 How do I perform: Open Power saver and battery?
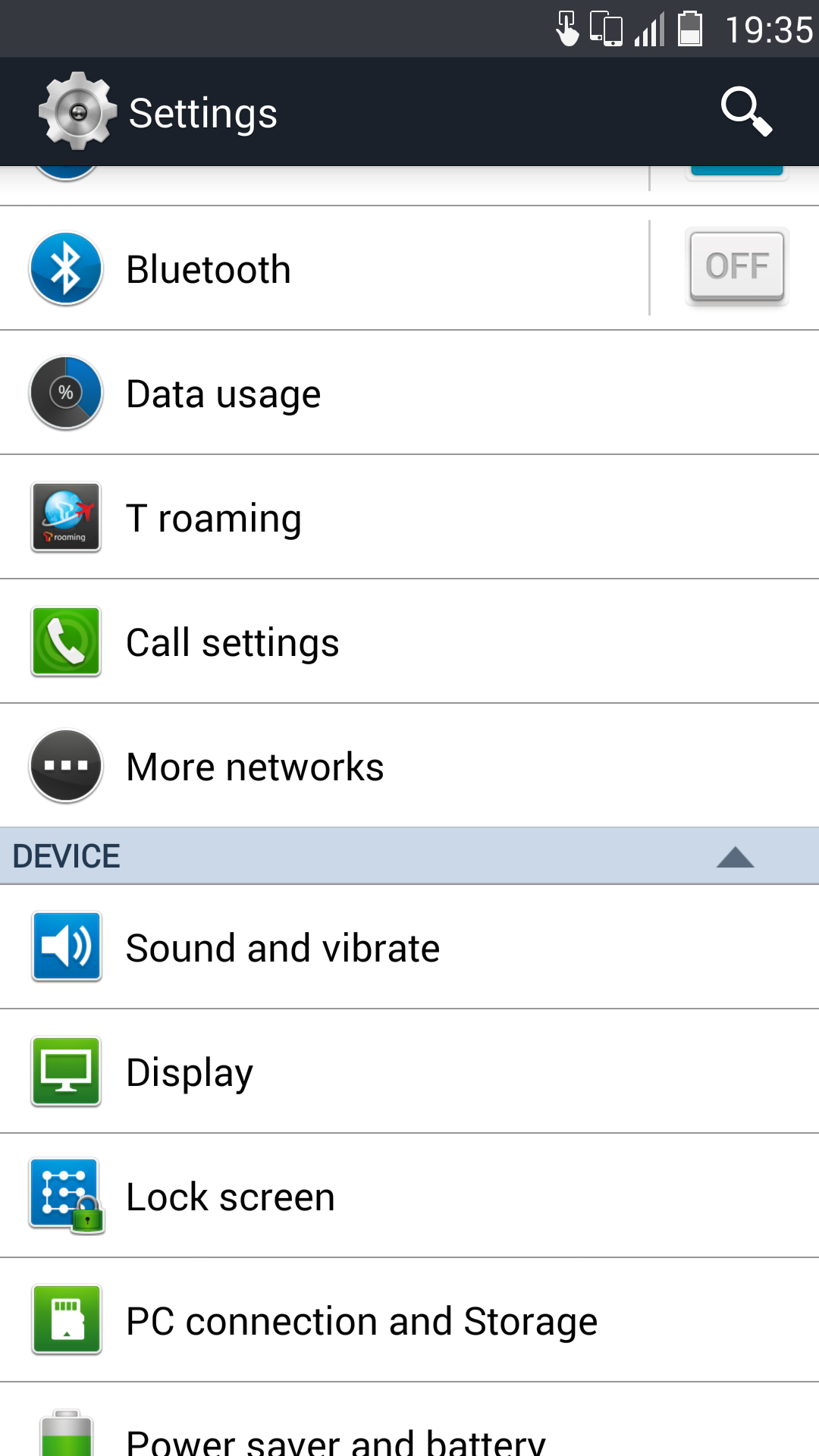coord(409,1420)
